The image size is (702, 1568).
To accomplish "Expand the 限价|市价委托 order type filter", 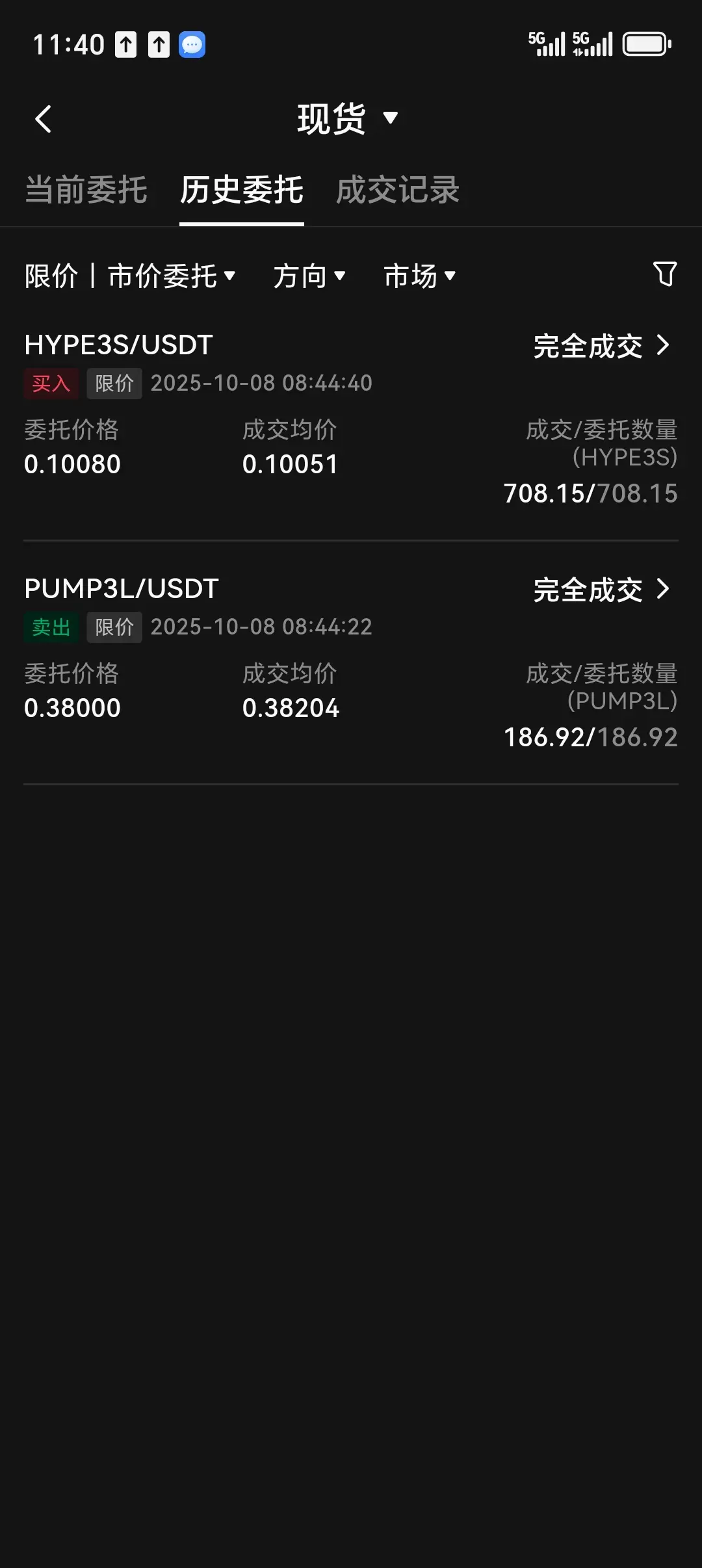I will (130, 276).
